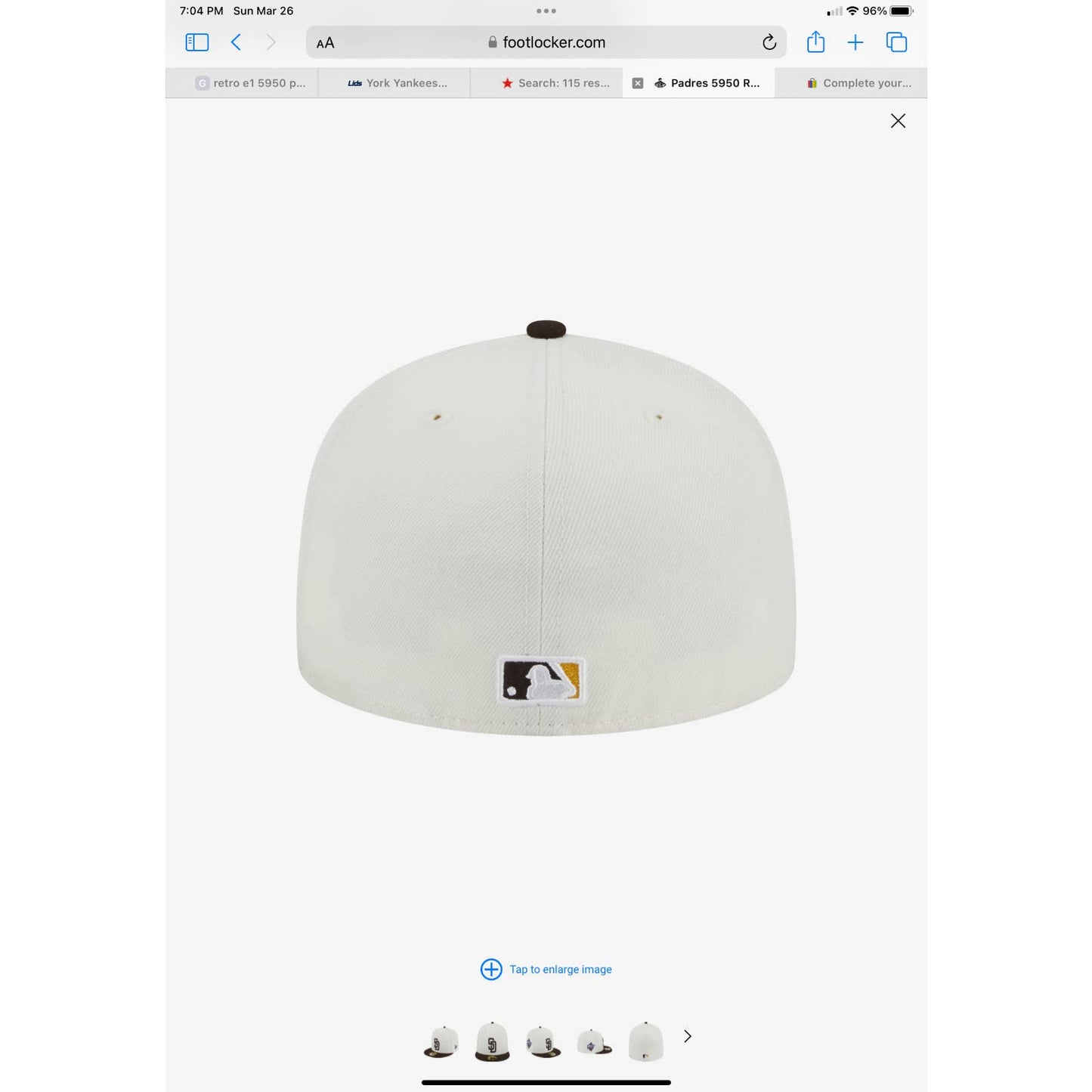This screenshot has width=1092, height=1092.
Task: Open a new tab
Action: click(855, 42)
